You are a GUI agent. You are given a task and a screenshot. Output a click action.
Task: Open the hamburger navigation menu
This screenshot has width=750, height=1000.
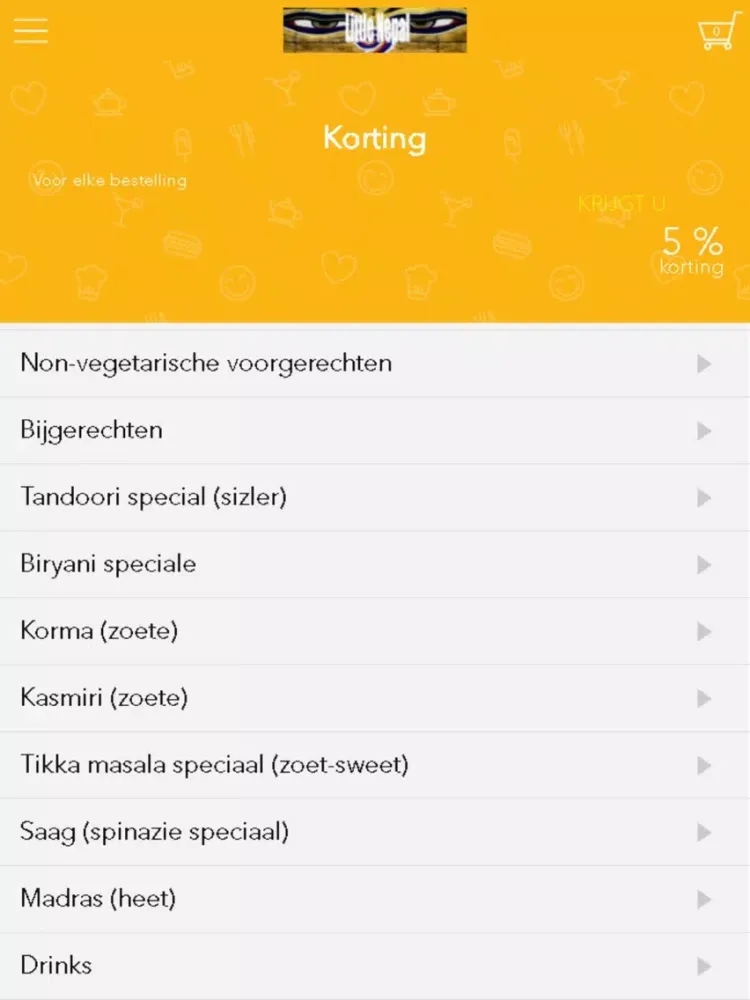click(x=30, y=30)
